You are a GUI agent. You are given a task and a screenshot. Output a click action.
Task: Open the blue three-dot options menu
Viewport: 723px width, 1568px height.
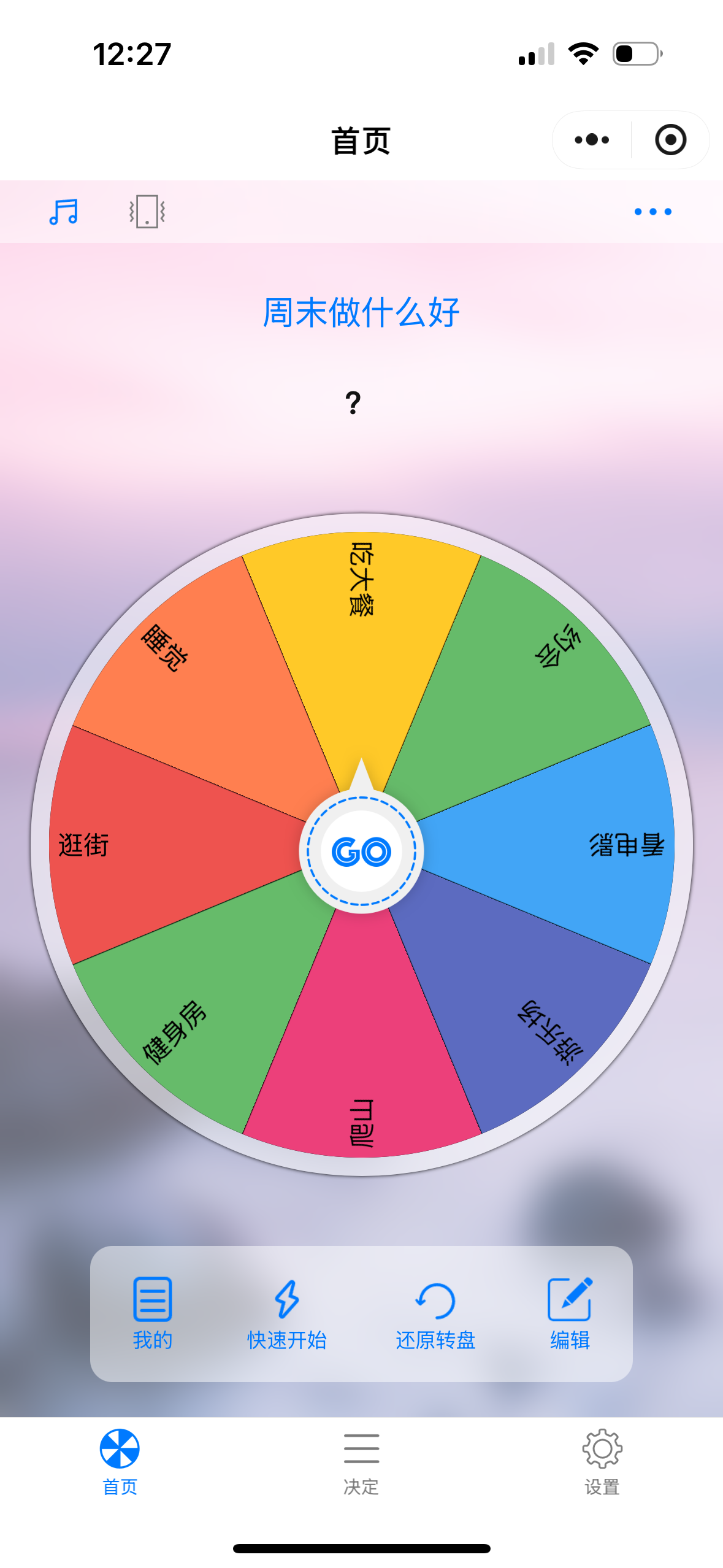pos(652,212)
